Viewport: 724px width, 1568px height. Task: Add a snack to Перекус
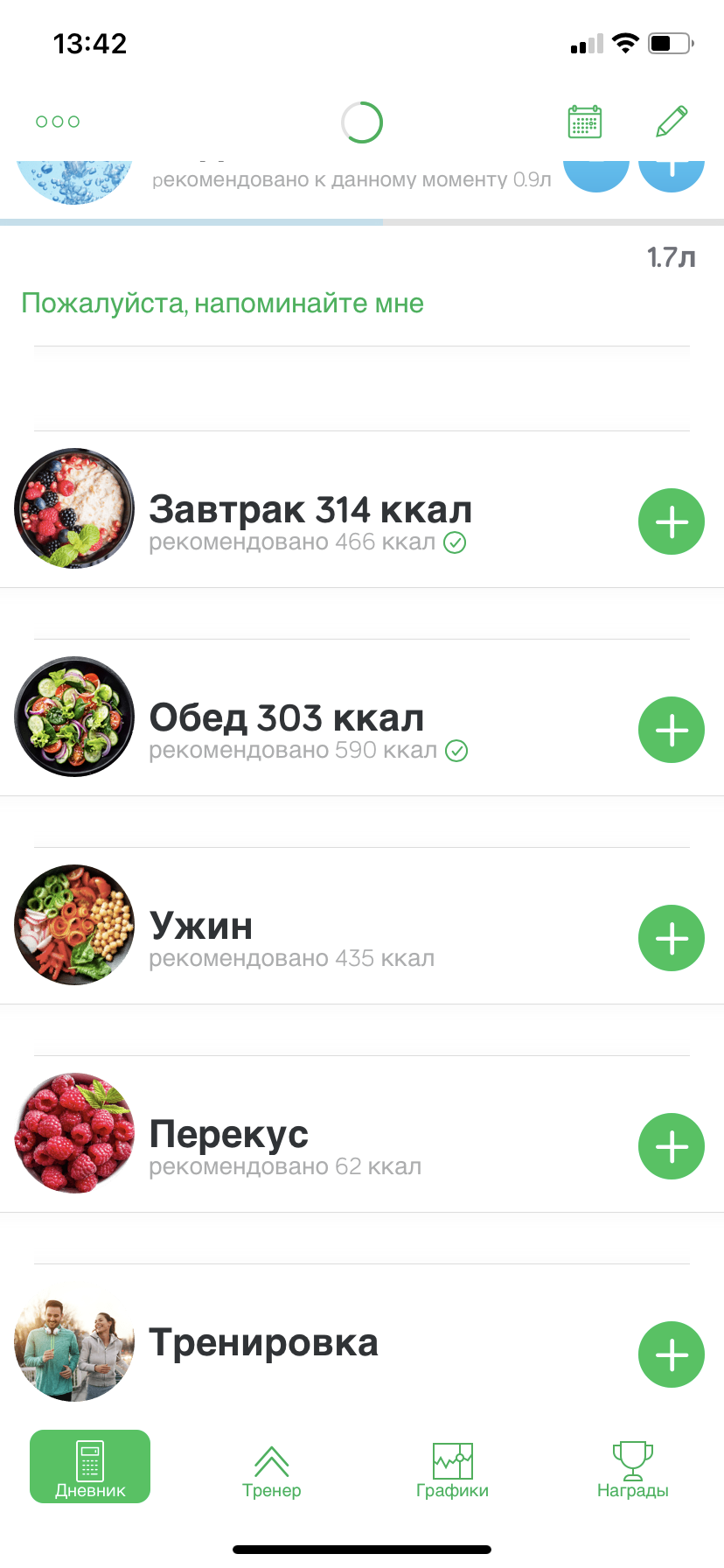[x=671, y=1147]
